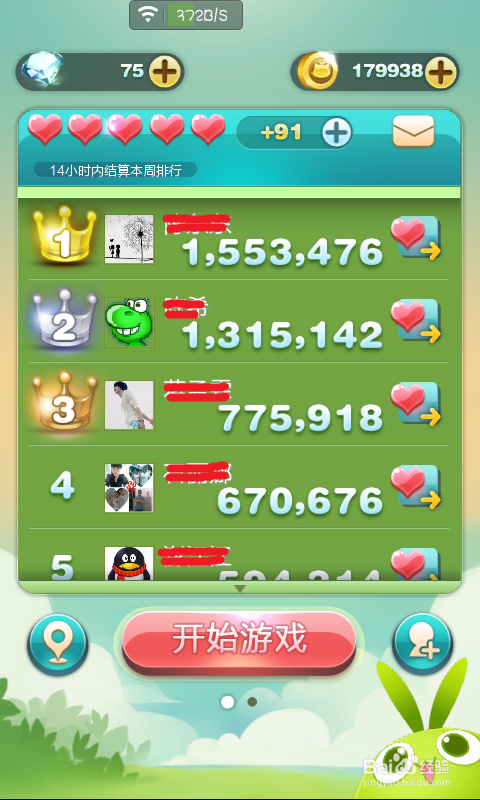Add more gold coins via plus button
This screenshot has height=800, width=480.
pyautogui.click(x=441, y=72)
